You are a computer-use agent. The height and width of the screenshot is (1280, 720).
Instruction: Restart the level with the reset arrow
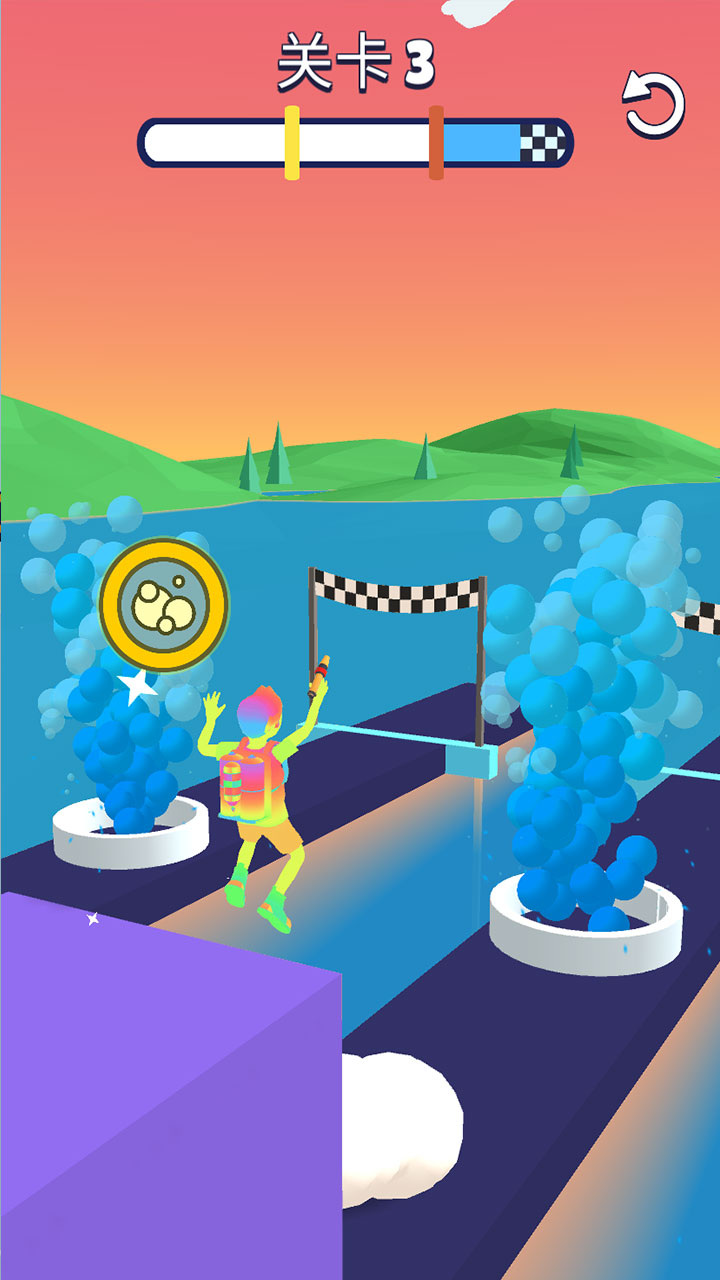pyautogui.click(x=654, y=104)
